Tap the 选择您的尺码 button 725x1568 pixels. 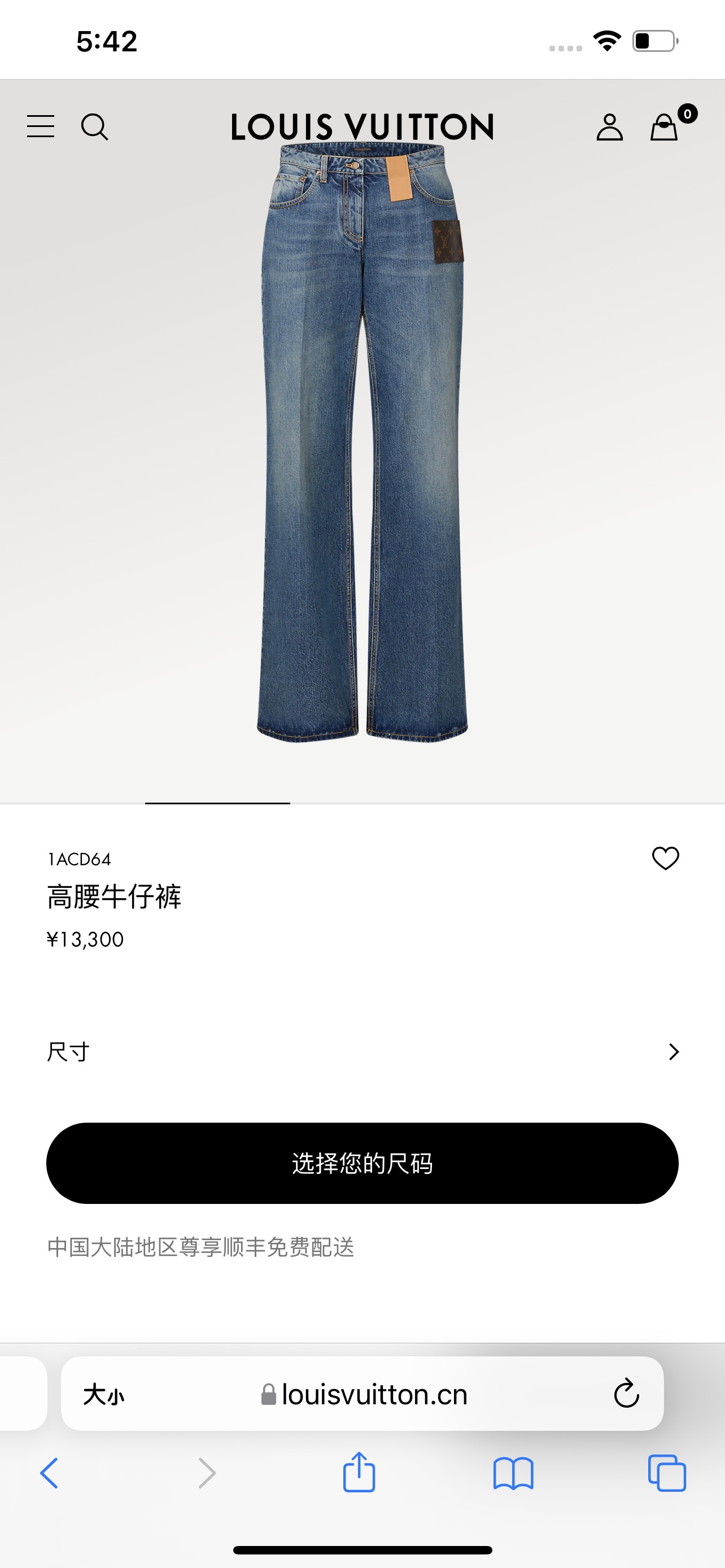362,1163
